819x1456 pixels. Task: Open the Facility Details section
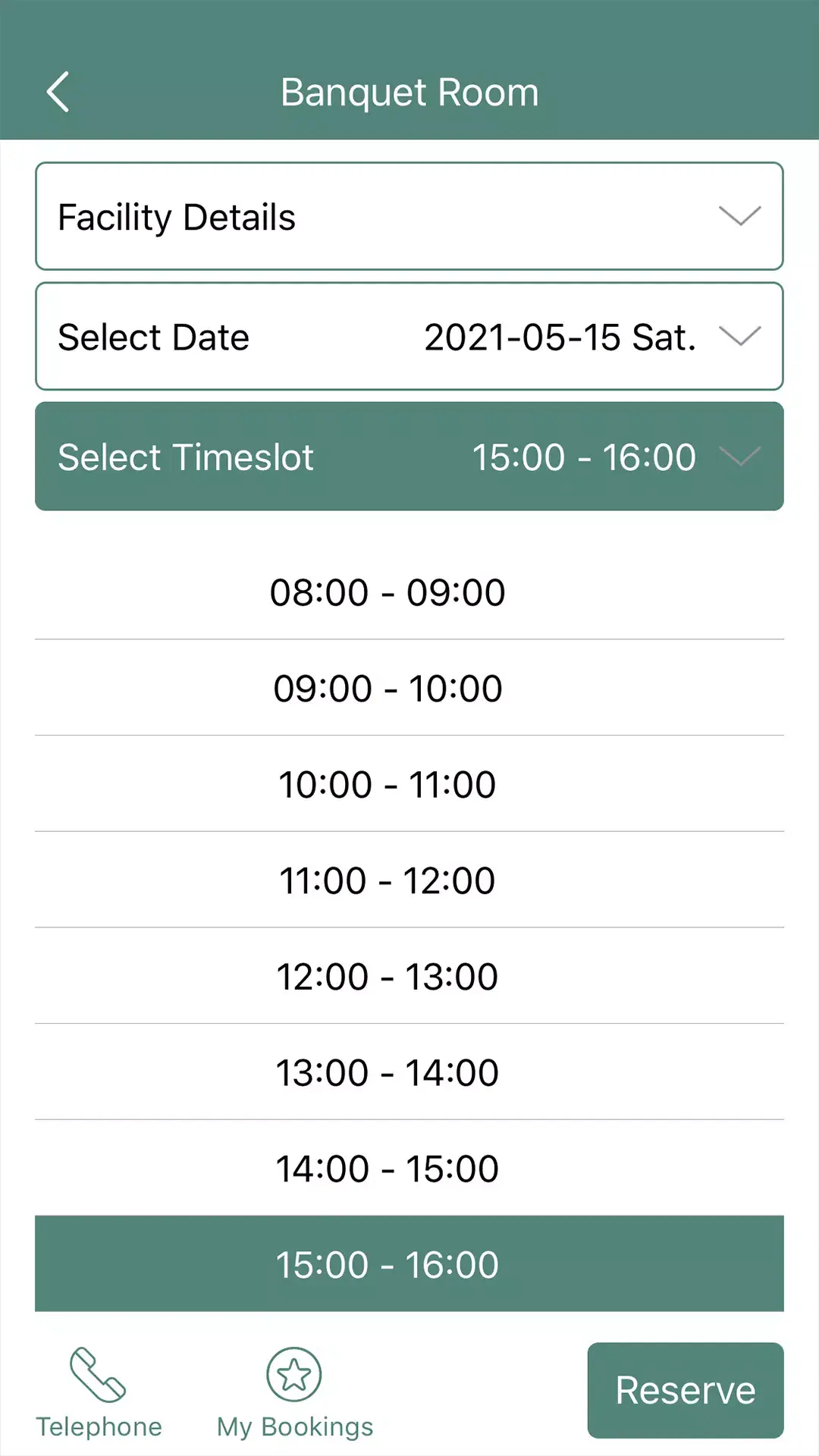tap(409, 216)
